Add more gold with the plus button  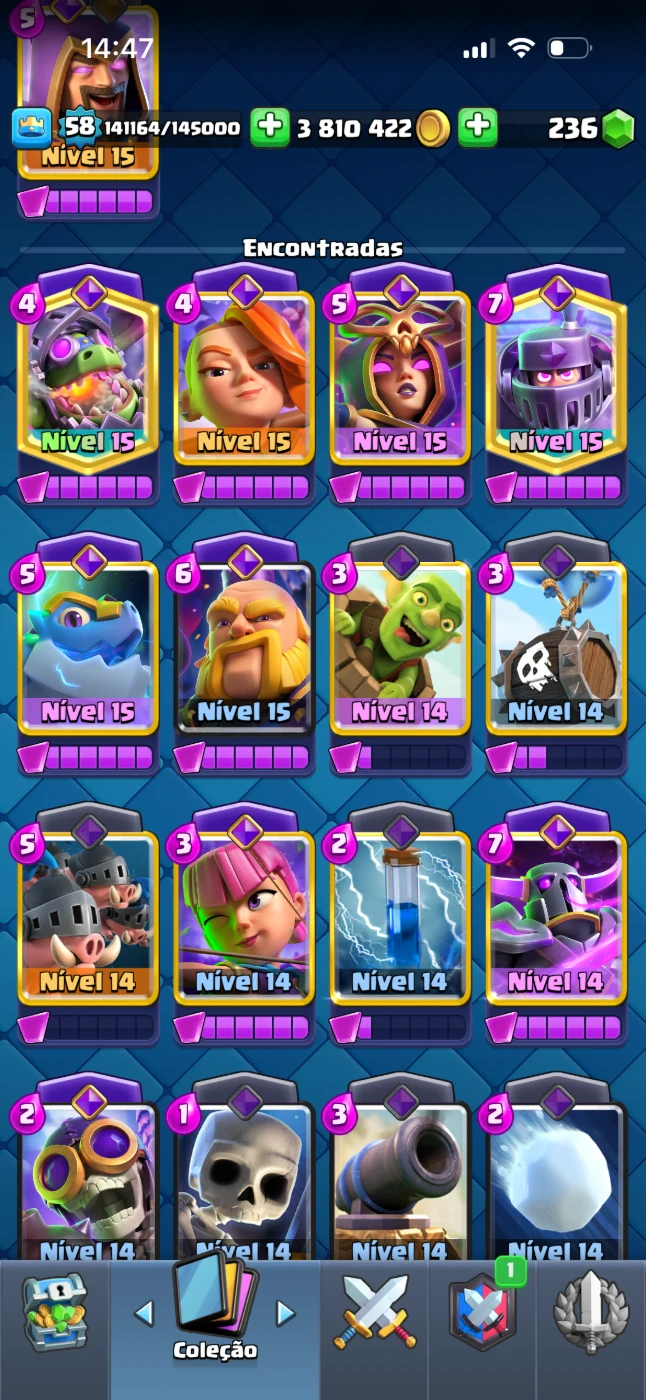tap(269, 127)
